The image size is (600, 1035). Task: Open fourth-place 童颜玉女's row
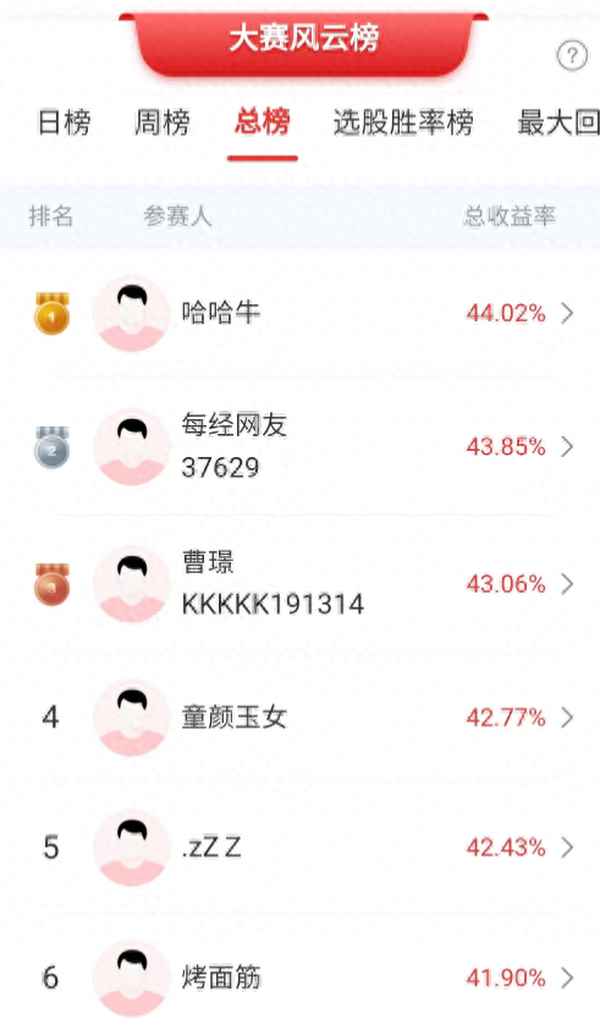300,718
